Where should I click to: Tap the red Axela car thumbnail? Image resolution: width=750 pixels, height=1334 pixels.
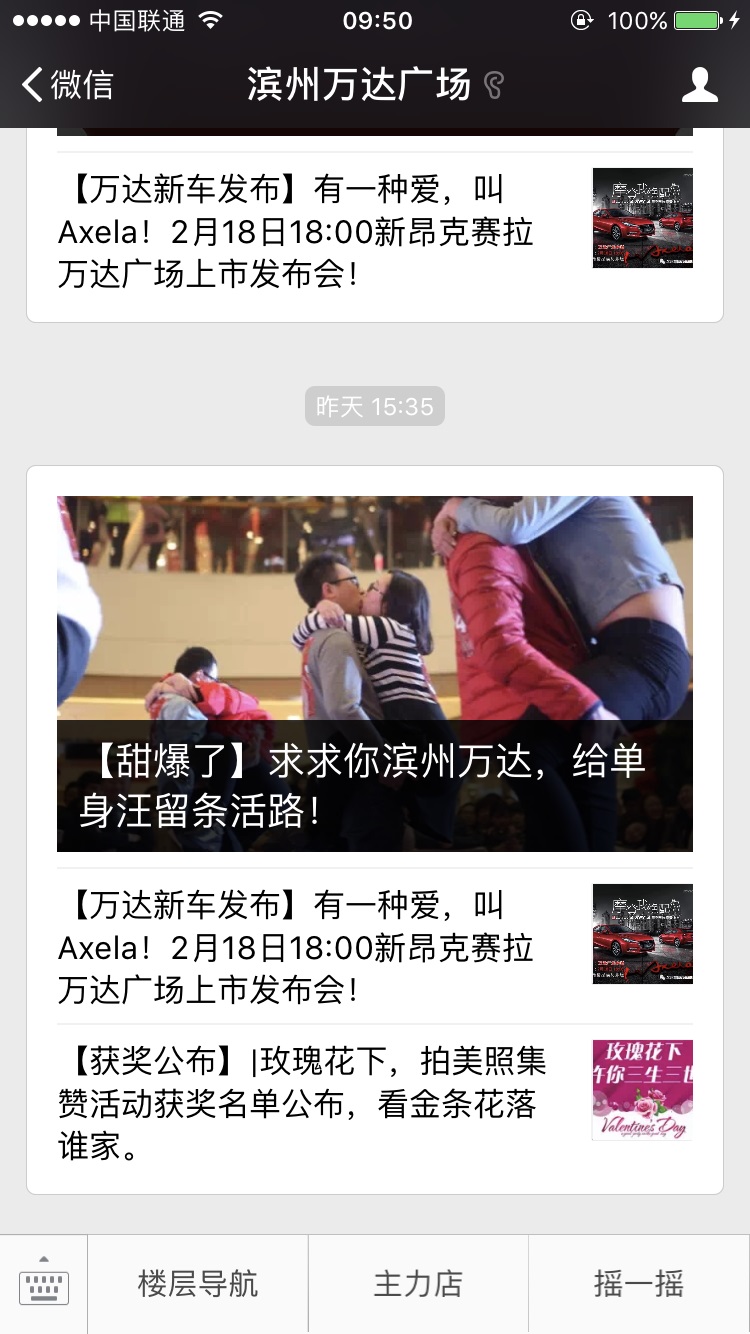tap(641, 933)
